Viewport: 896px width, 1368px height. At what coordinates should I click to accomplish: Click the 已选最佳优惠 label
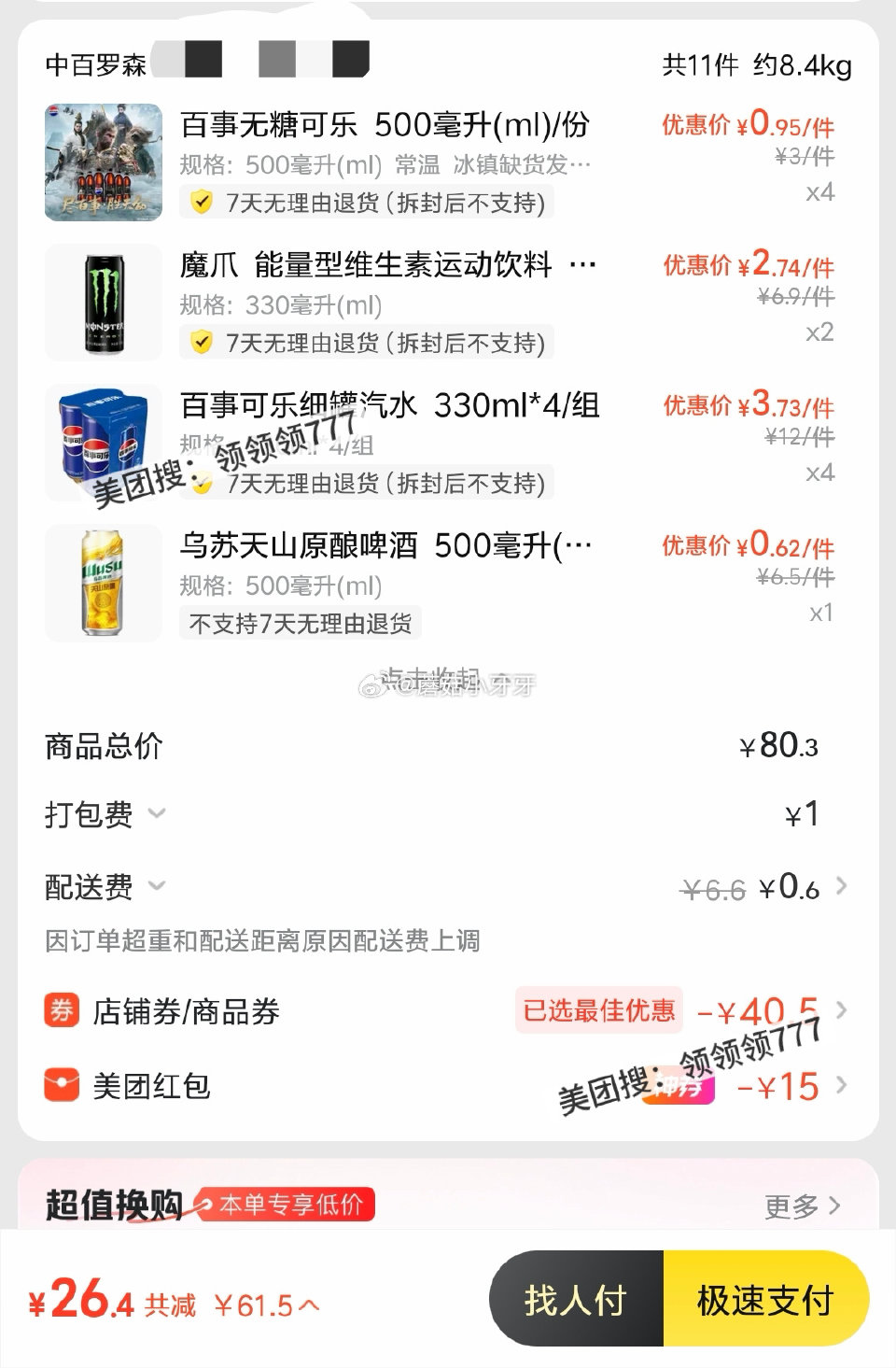[x=598, y=1010]
